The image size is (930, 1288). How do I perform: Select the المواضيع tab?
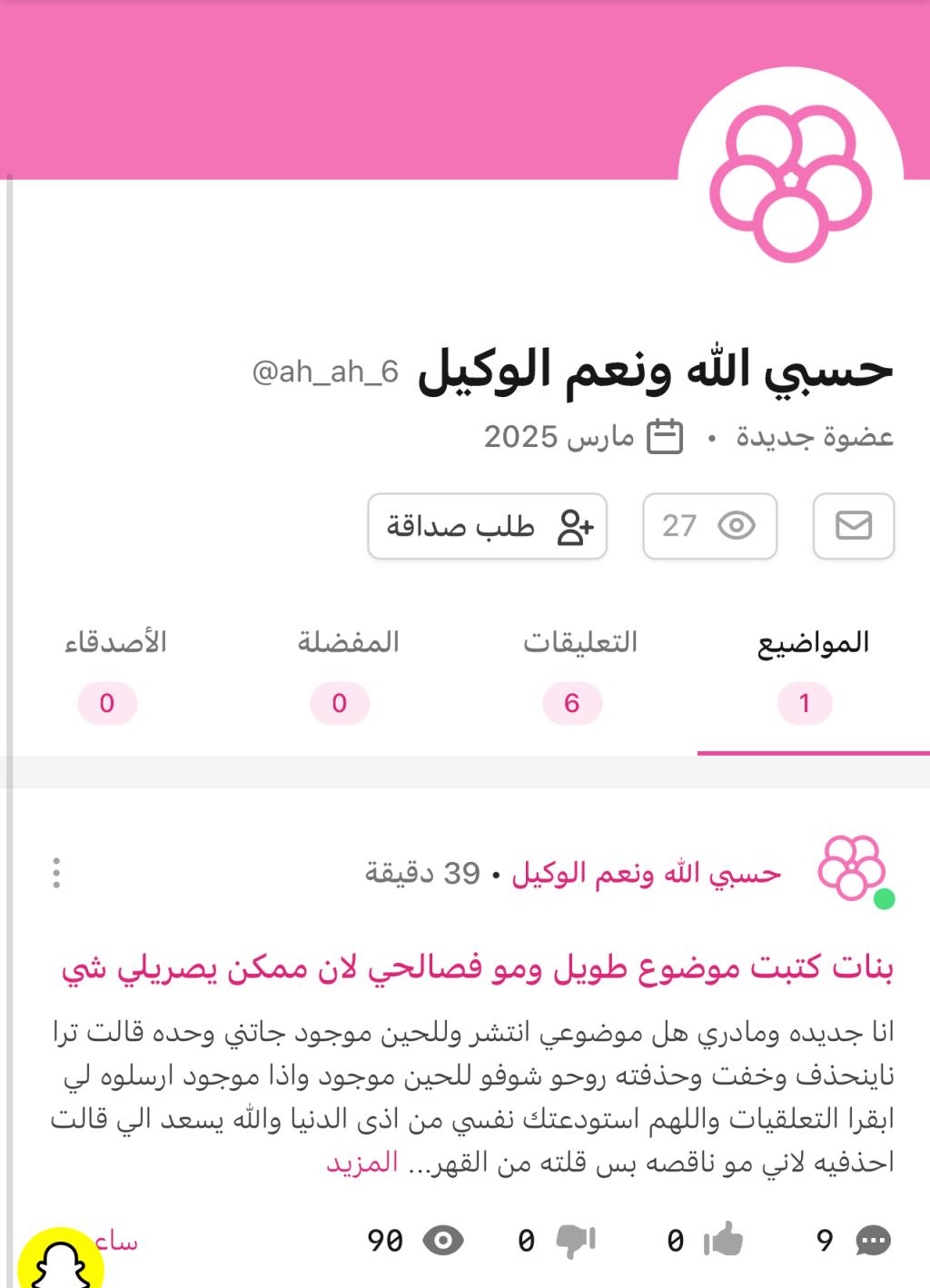pos(812,672)
